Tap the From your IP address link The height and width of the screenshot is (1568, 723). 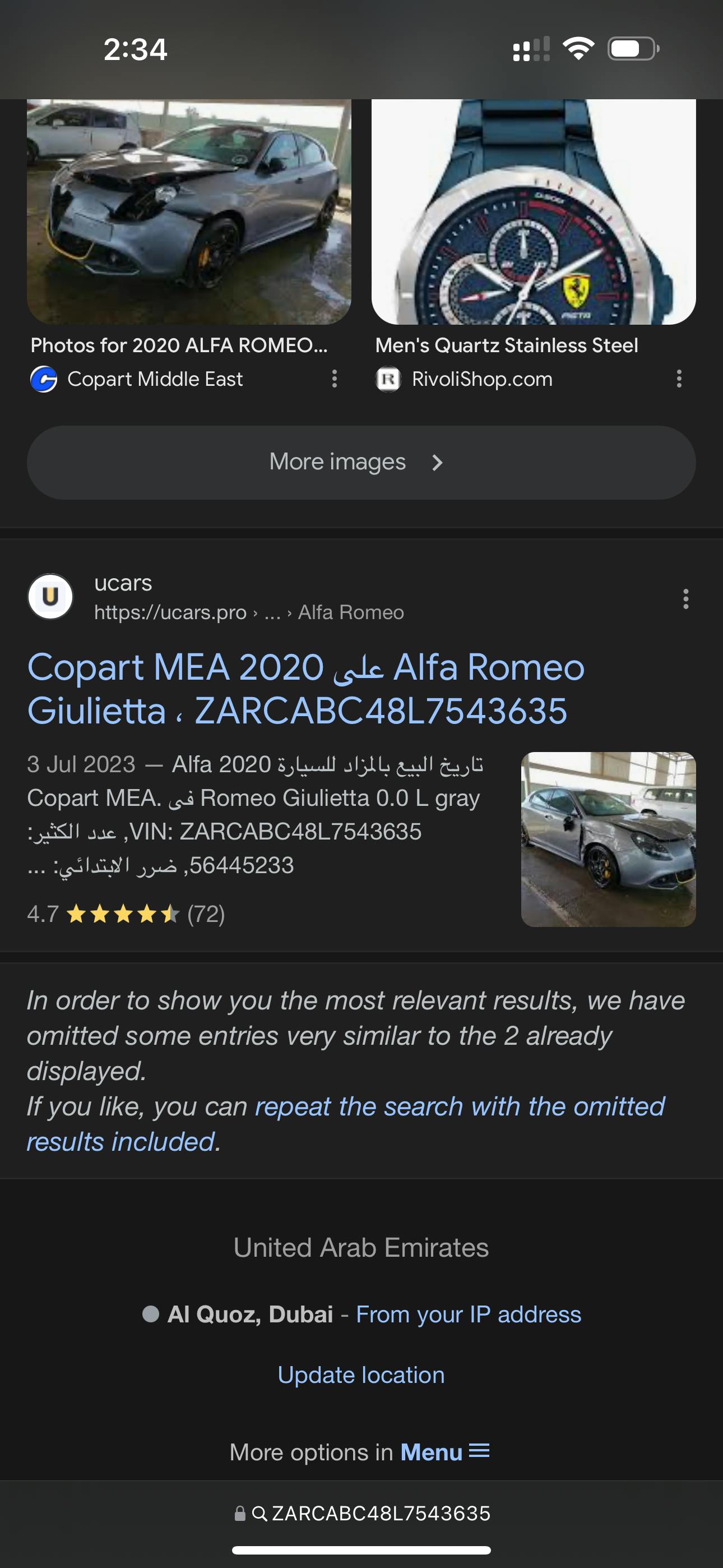(x=468, y=1315)
